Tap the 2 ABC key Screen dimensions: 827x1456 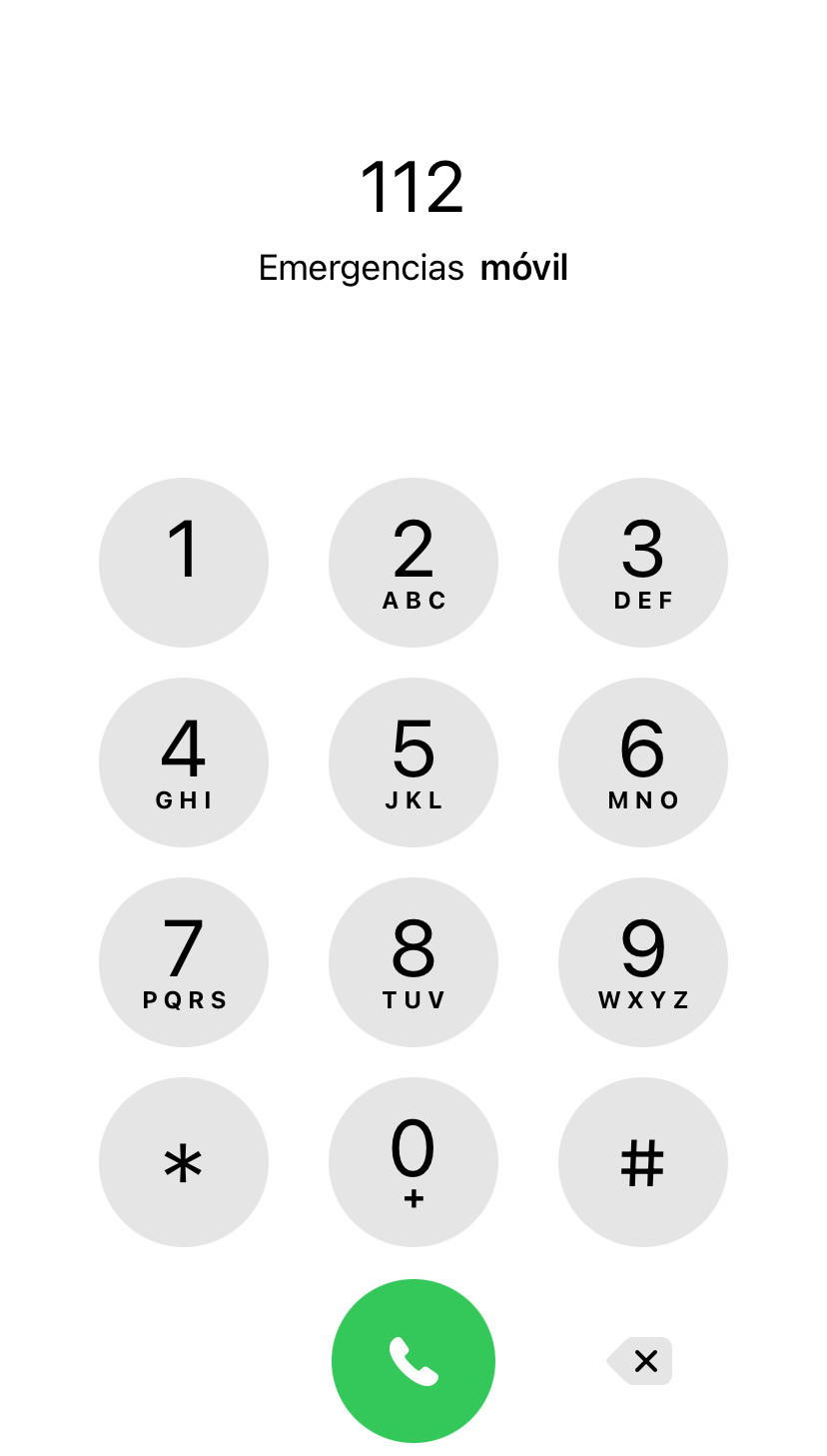(x=413, y=563)
